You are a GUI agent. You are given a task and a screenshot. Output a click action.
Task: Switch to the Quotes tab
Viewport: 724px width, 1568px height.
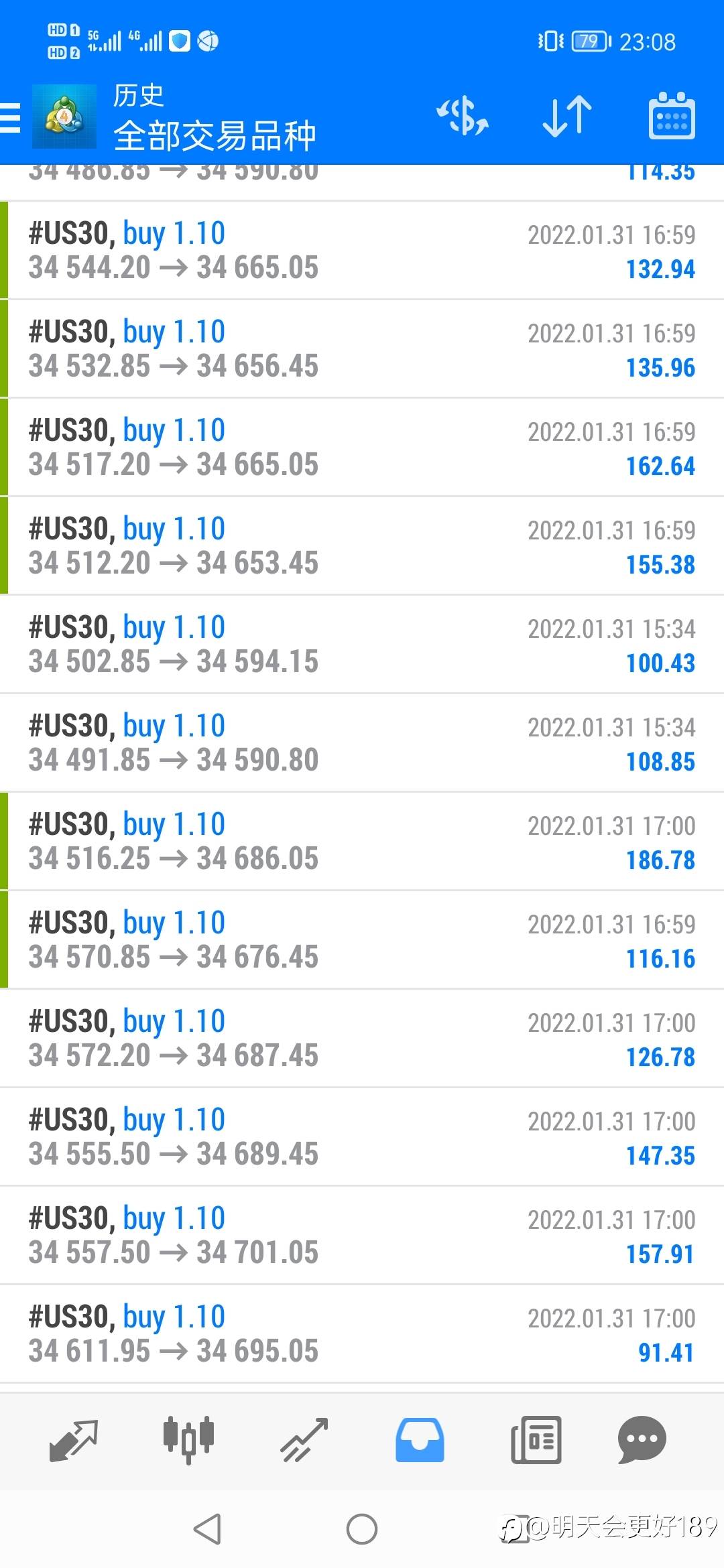tap(74, 1439)
